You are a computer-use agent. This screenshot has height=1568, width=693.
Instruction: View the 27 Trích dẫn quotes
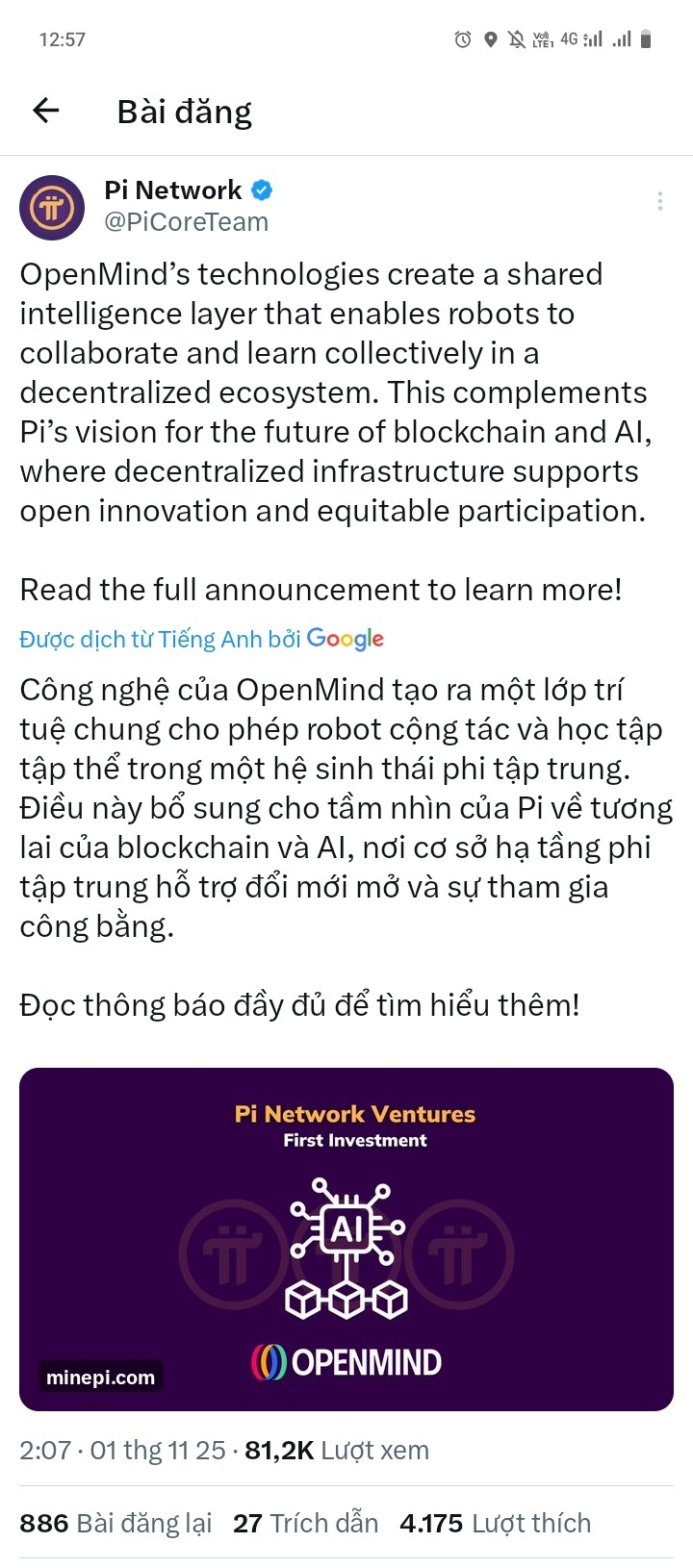[305, 1524]
